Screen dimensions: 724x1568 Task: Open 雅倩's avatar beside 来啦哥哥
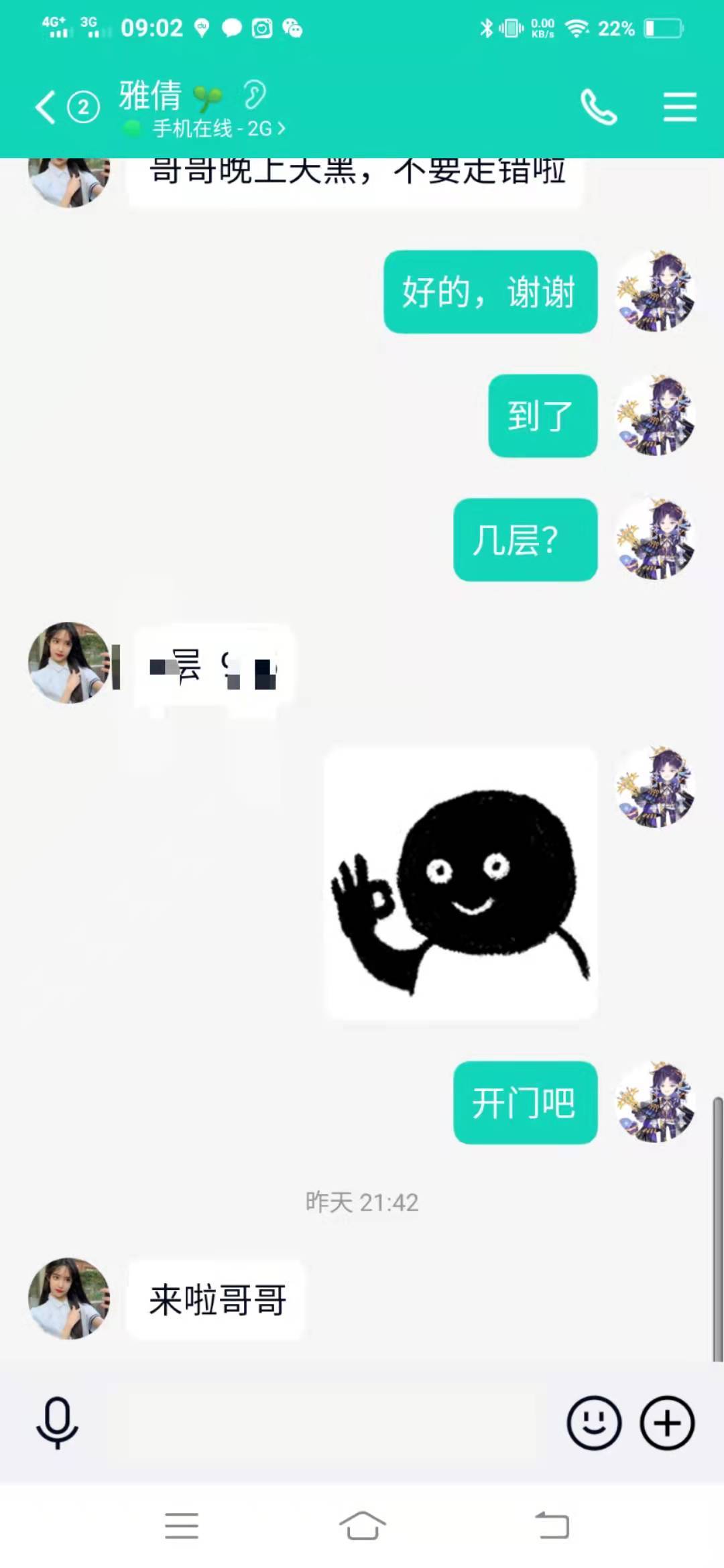pyautogui.click(x=68, y=1299)
